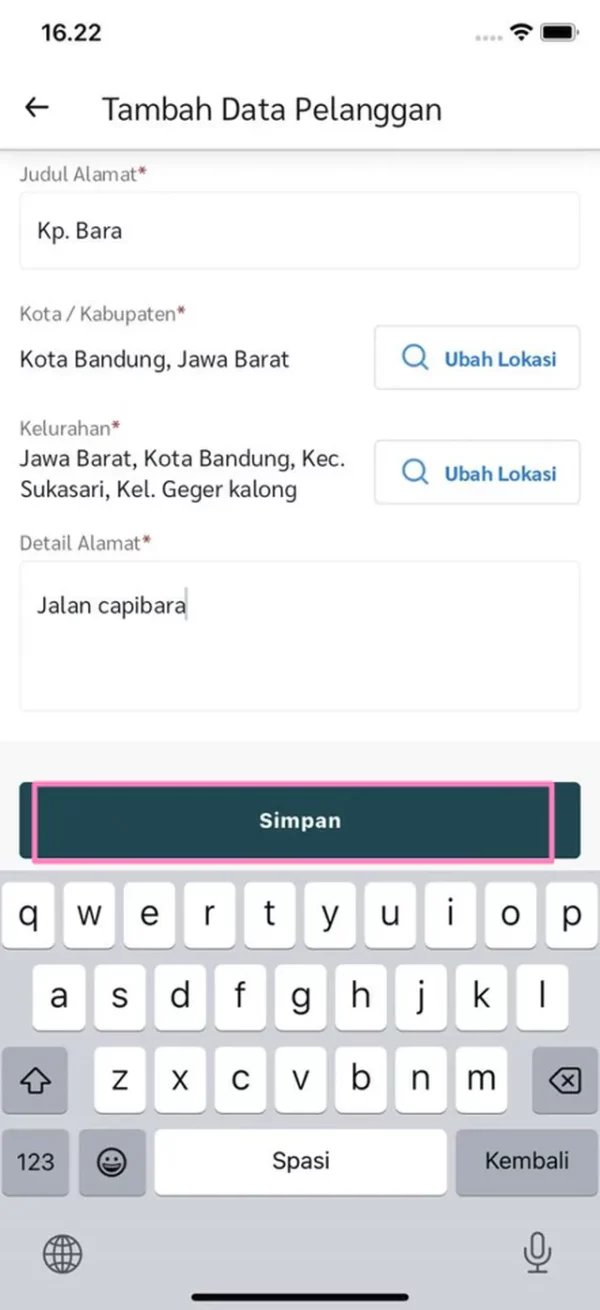Tap Ubah Lokasi for Kelurahan

tap(477, 472)
